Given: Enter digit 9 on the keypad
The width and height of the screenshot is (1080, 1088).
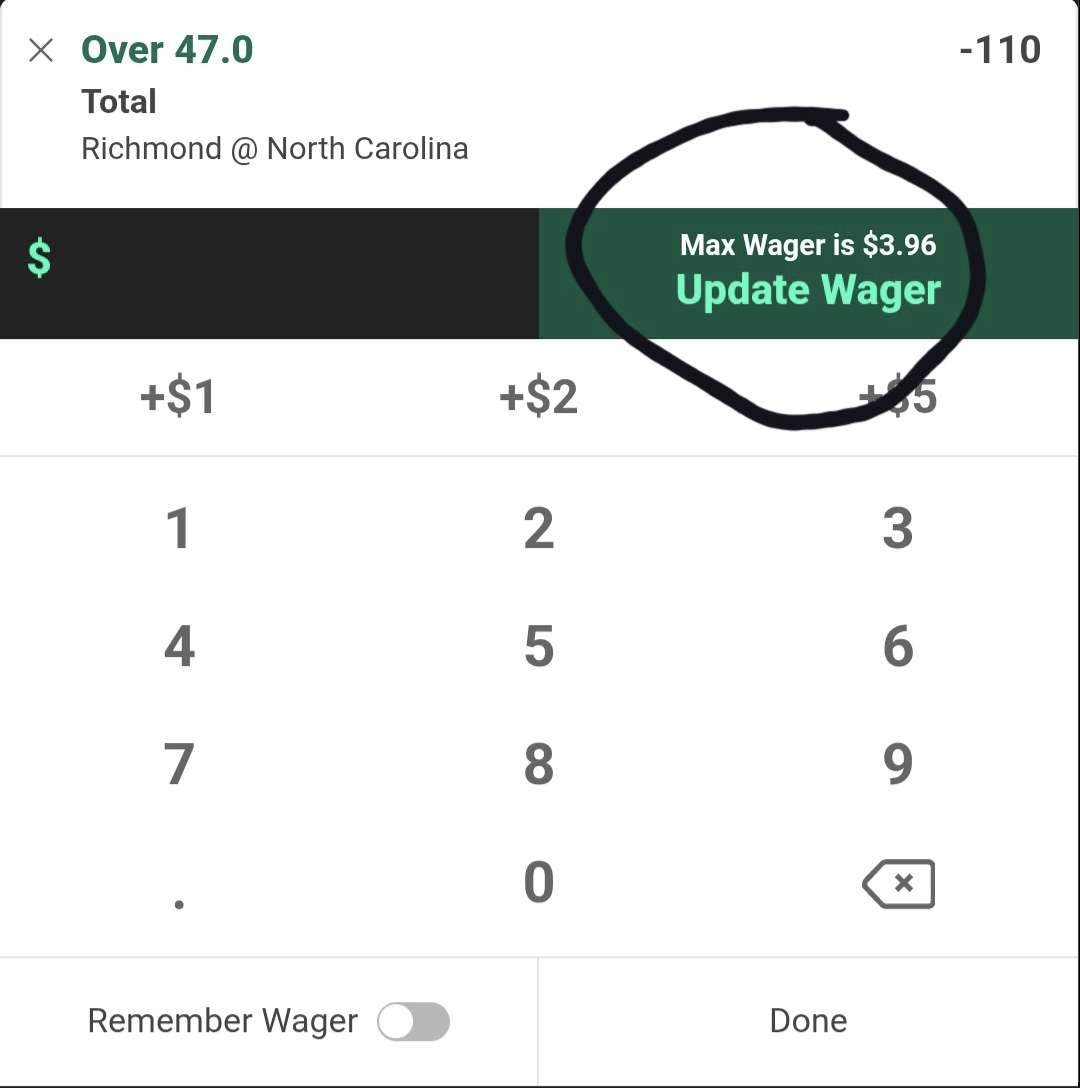Looking at the screenshot, I should click(898, 765).
